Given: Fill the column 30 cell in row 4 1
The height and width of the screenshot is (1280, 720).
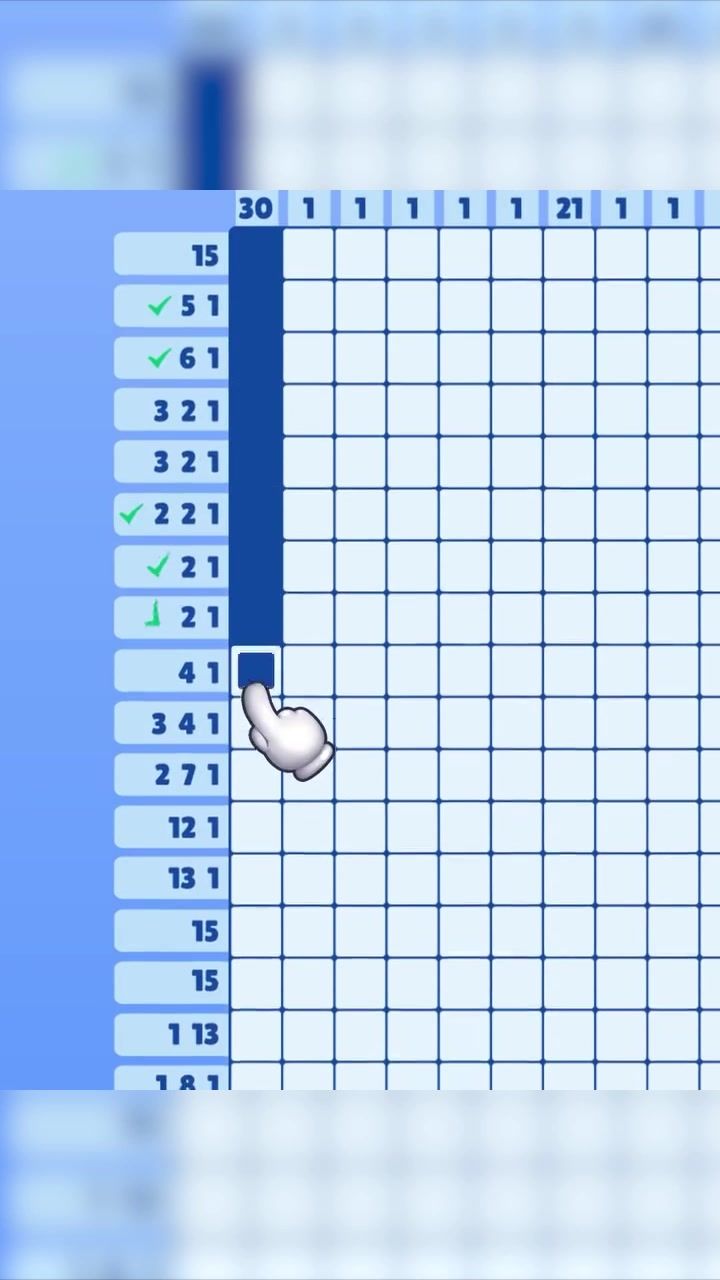Looking at the screenshot, I should (x=256, y=671).
